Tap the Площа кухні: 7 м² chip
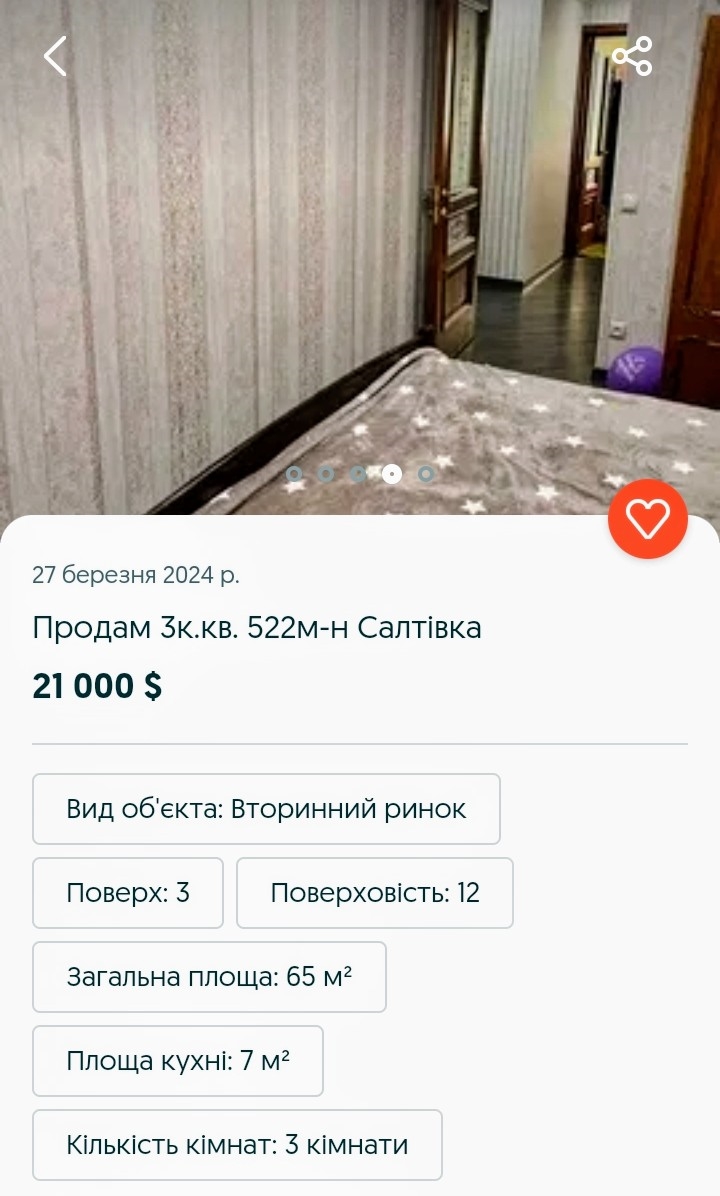This screenshot has width=720, height=1196. (178, 1061)
